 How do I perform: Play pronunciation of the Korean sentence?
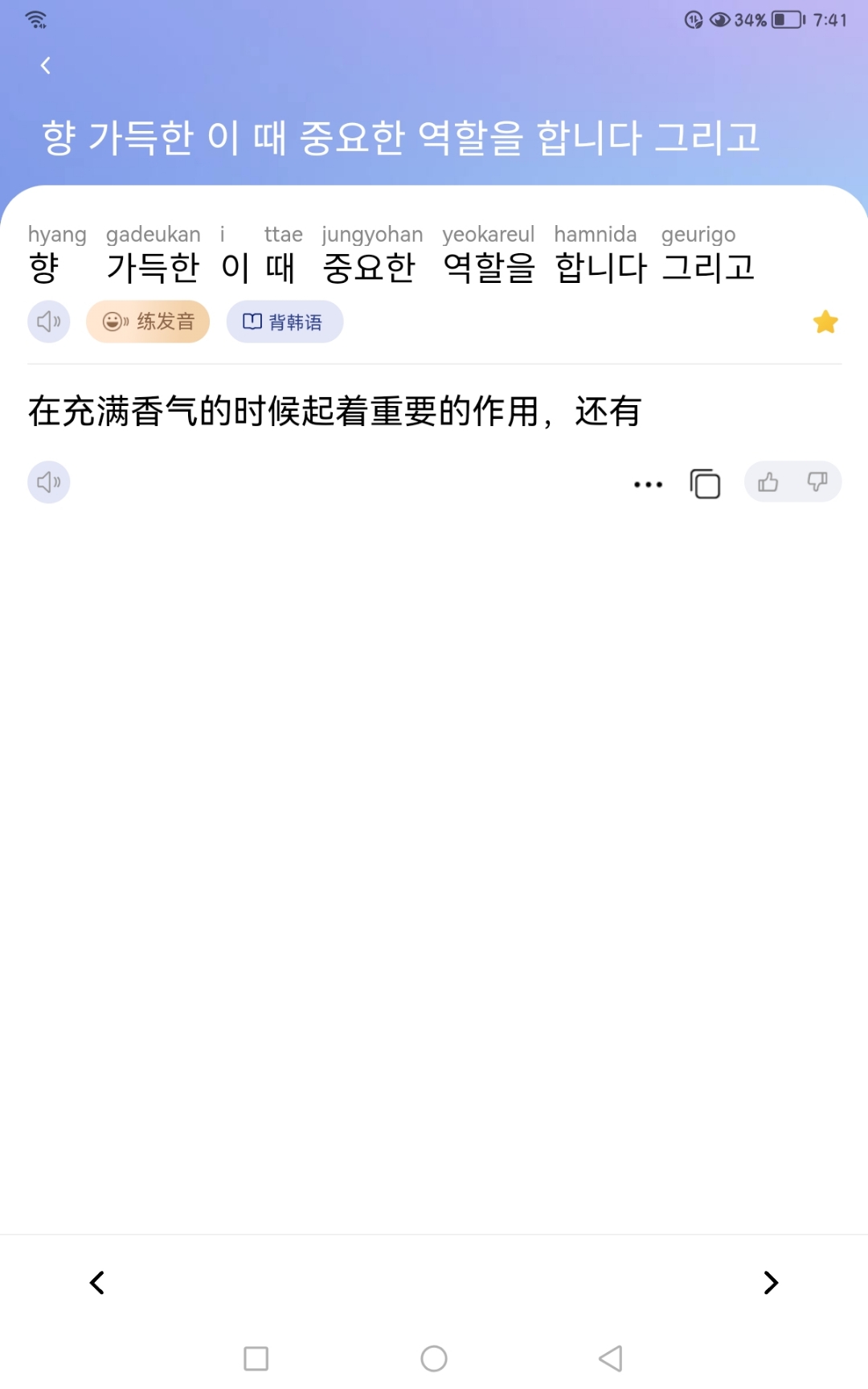47,321
